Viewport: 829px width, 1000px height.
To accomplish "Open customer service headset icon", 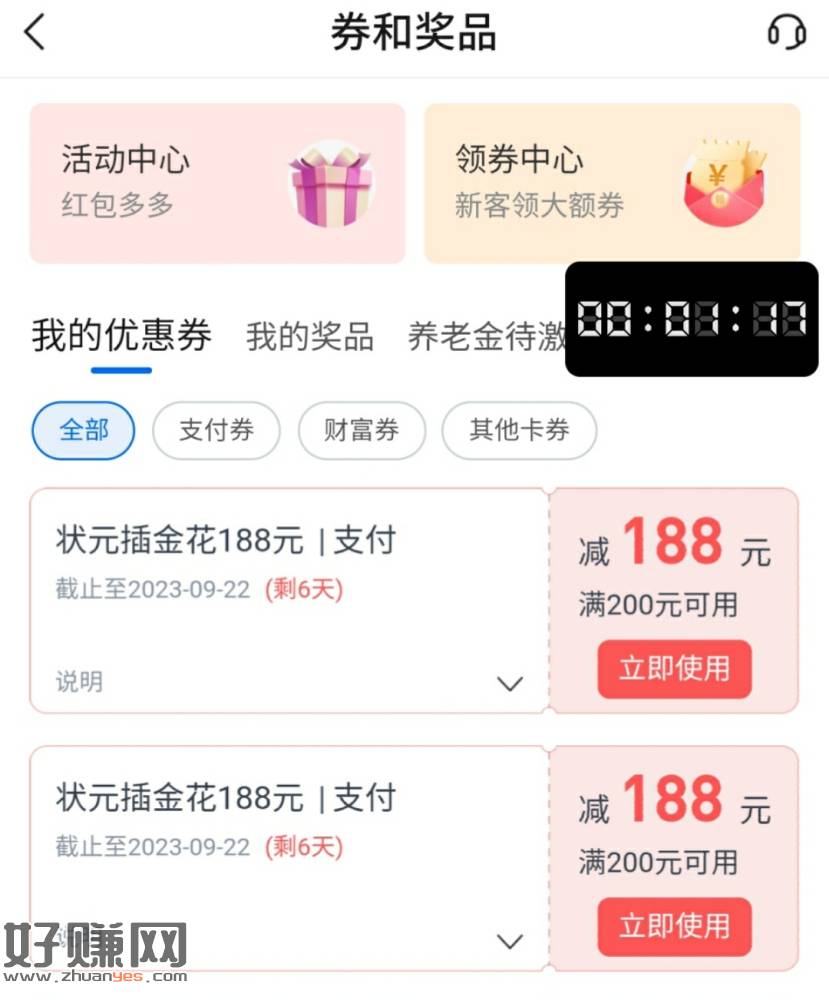I will pyautogui.click(x=786, y=33).
